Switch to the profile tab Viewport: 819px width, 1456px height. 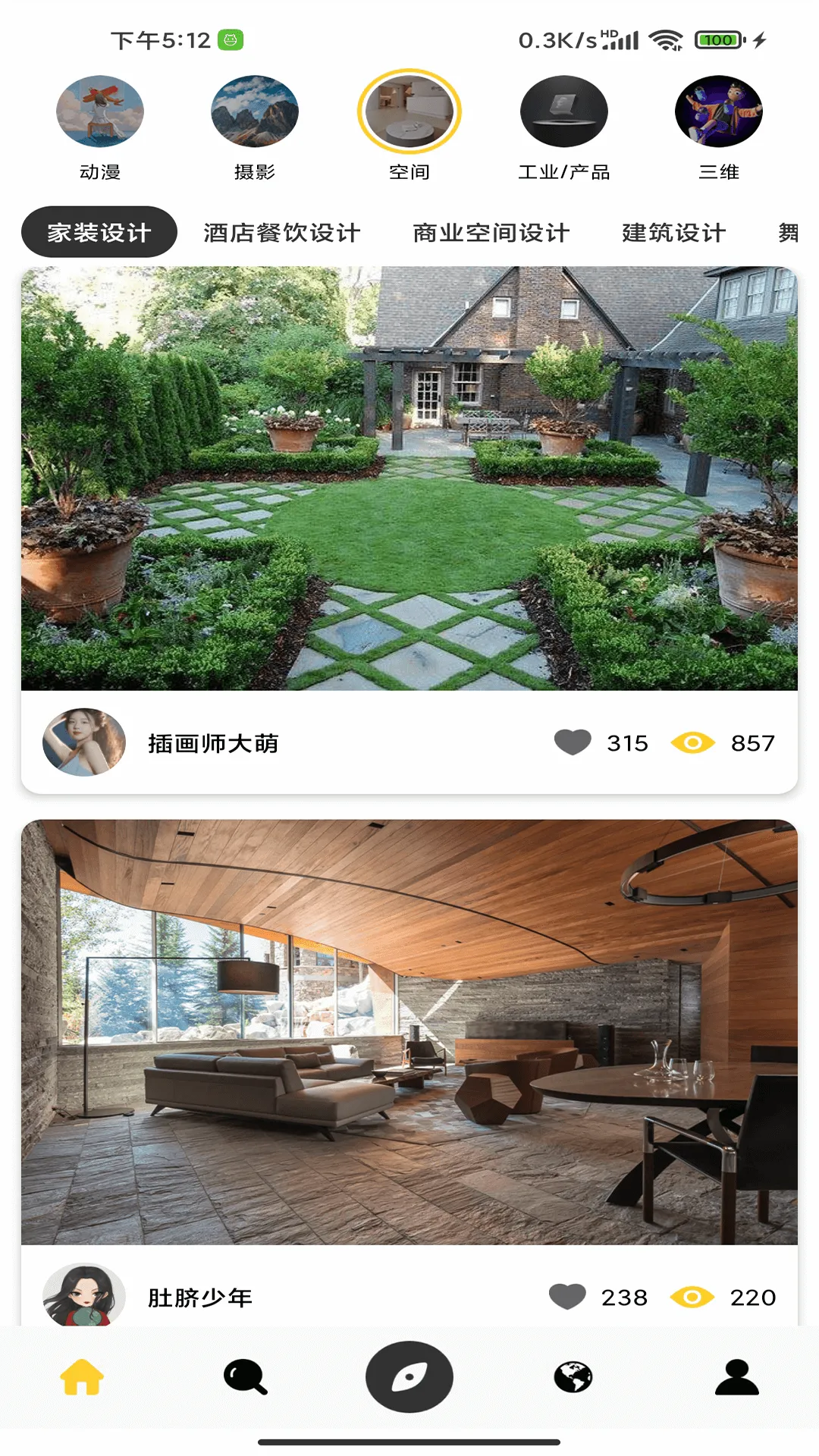(x=737, y=1377)
